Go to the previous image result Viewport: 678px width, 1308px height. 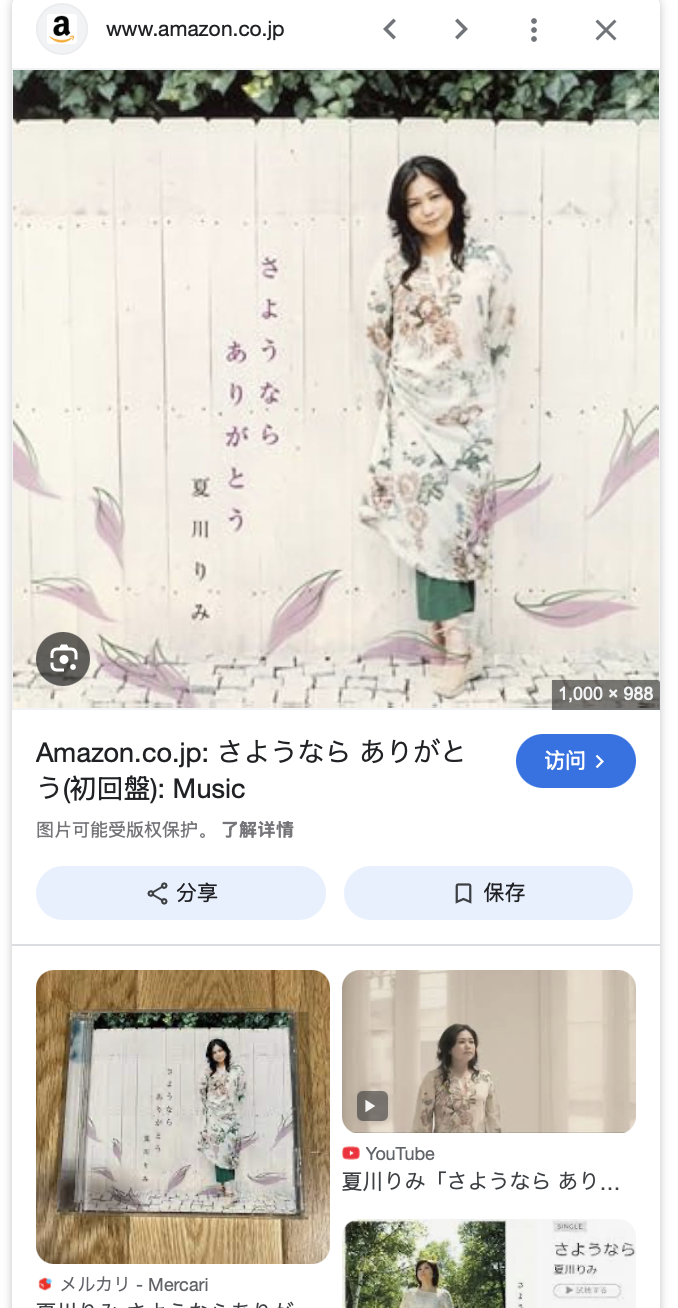click(x=390, y=30)
